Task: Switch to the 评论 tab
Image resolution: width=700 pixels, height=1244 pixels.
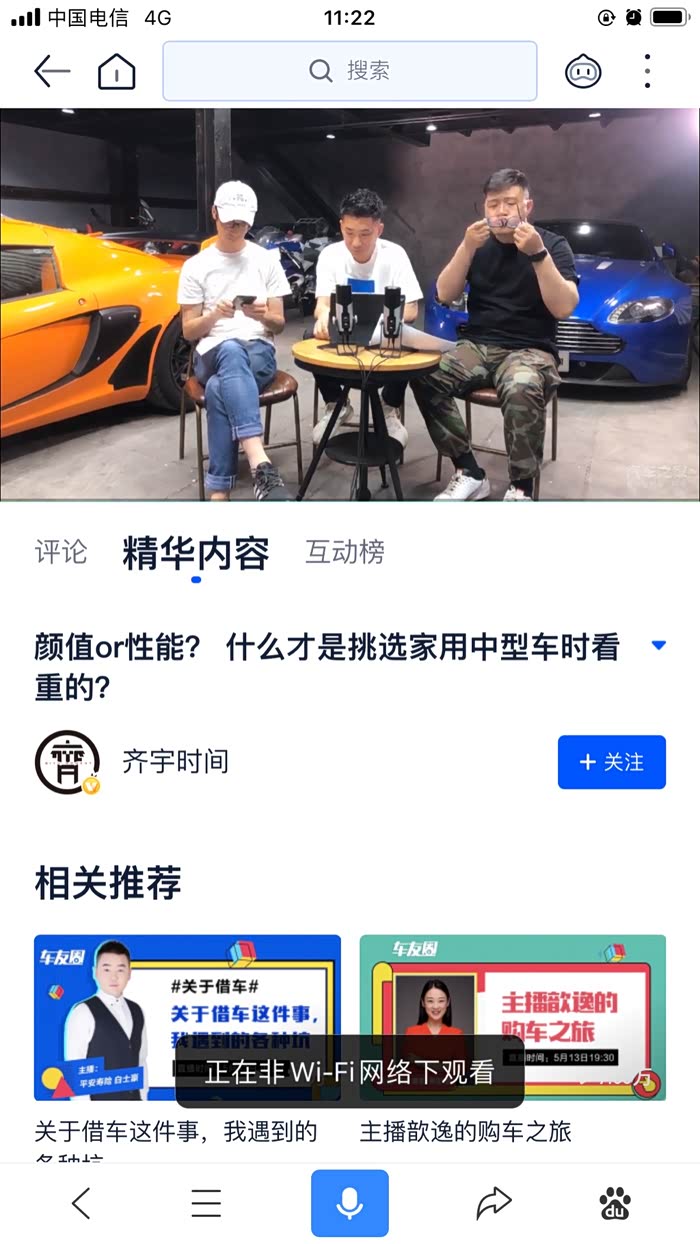Action: 61,552
